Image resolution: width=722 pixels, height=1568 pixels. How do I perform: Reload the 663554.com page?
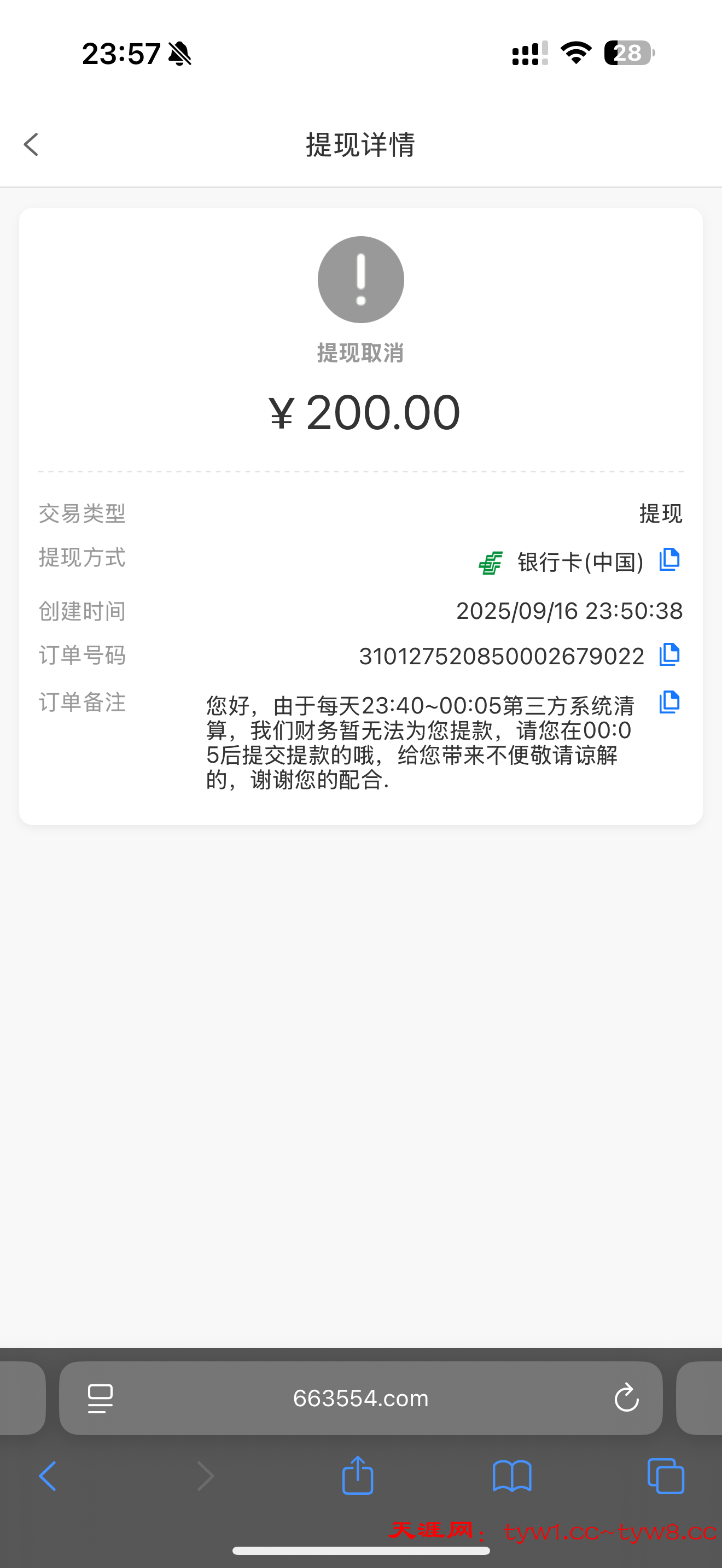pyautogui.click(x=626, y=1398)
